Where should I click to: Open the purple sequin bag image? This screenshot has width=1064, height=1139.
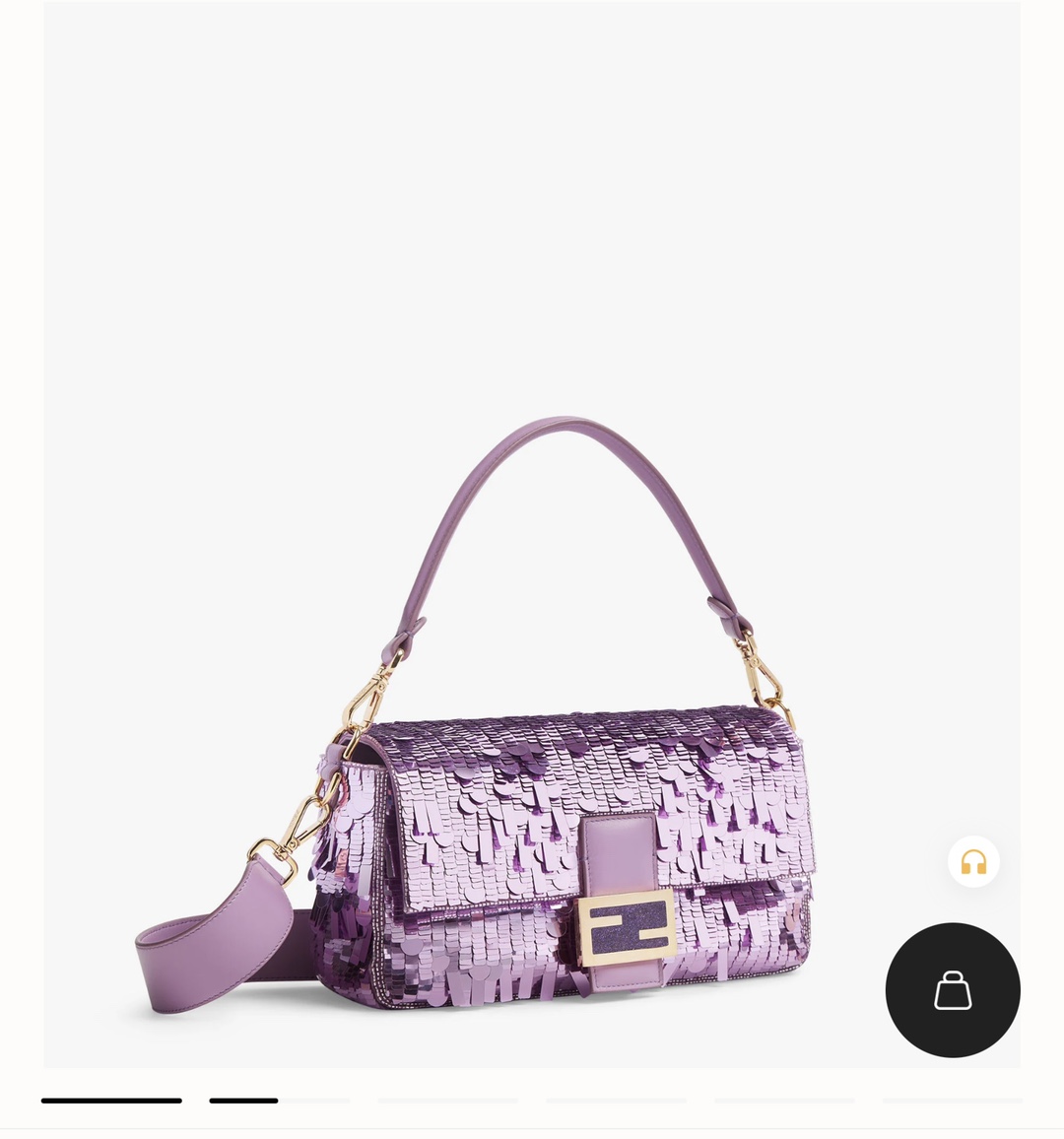pyautogui.click(x=532, y=749)
